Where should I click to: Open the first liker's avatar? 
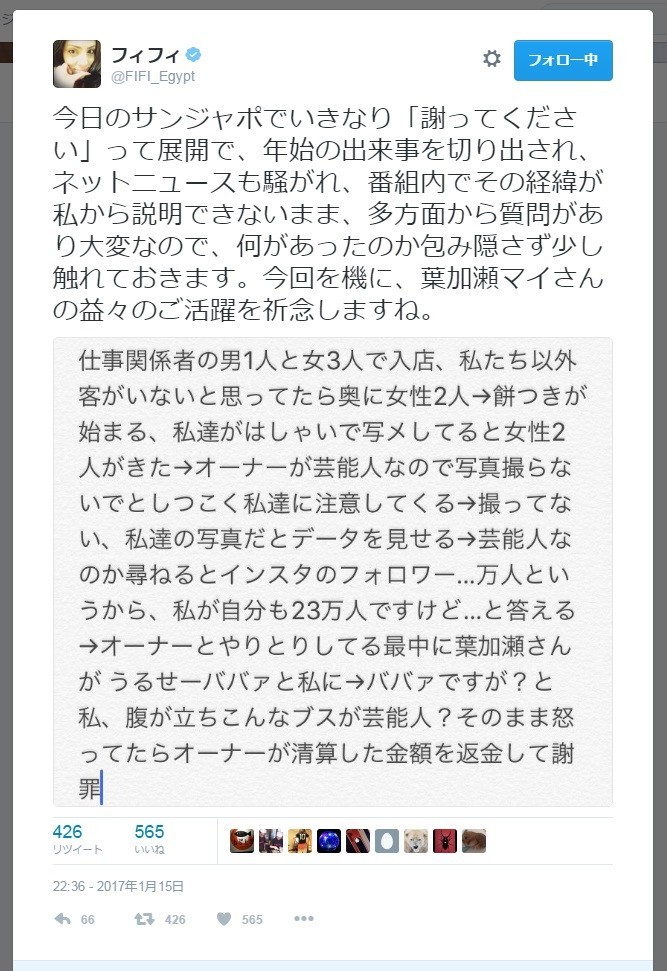pos(241,840)
